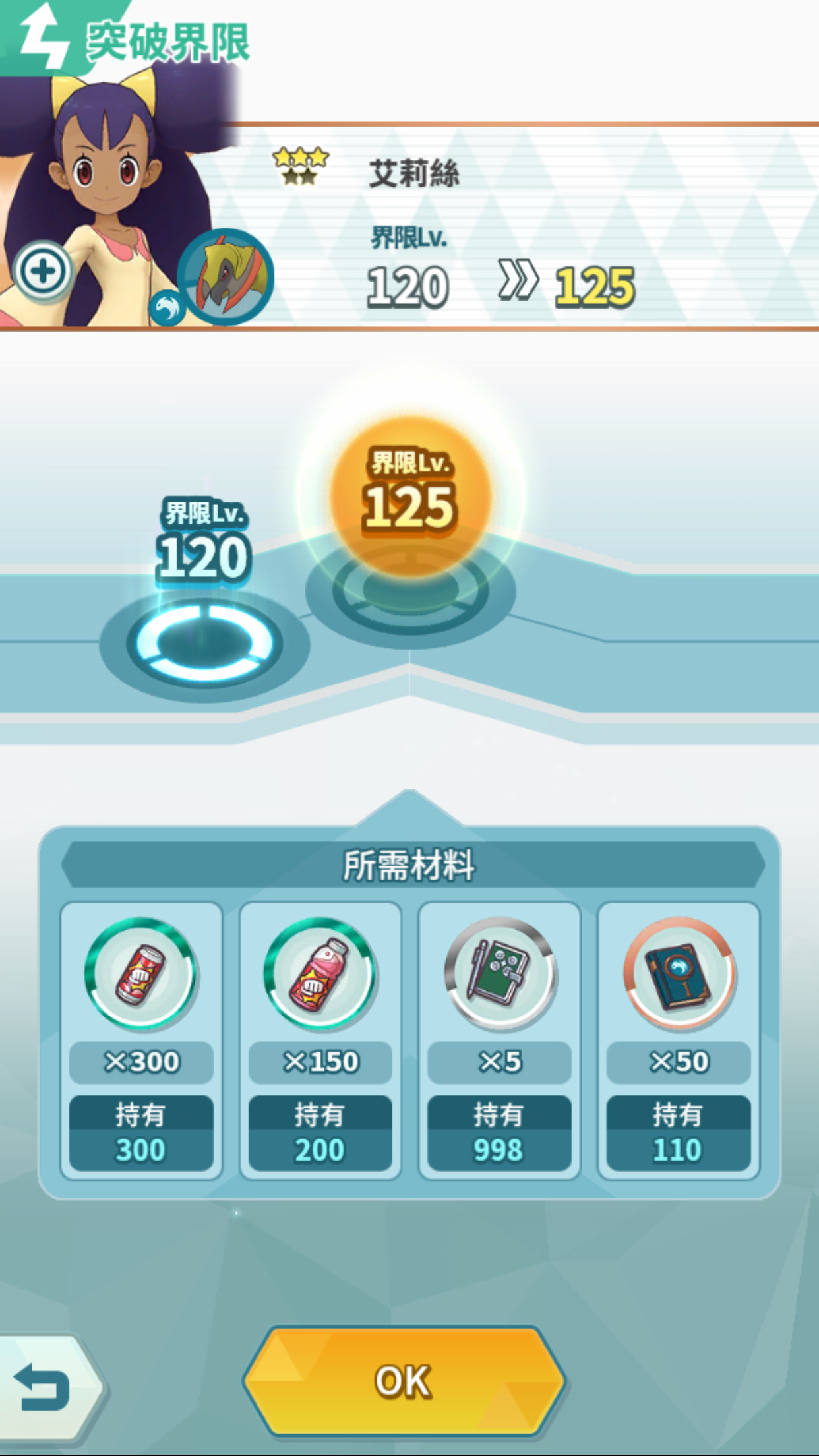
Task: Open the plus icon on Iris's portrait
Action: [43, 272]
